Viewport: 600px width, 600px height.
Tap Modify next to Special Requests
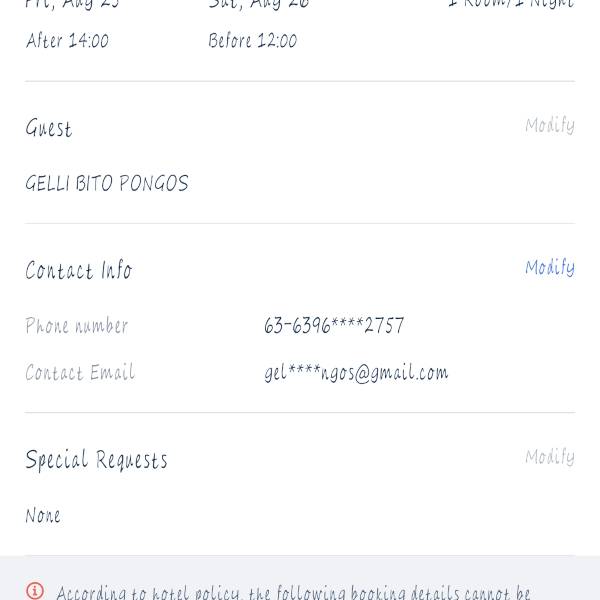pyautogui.click(x=549, y=457)
